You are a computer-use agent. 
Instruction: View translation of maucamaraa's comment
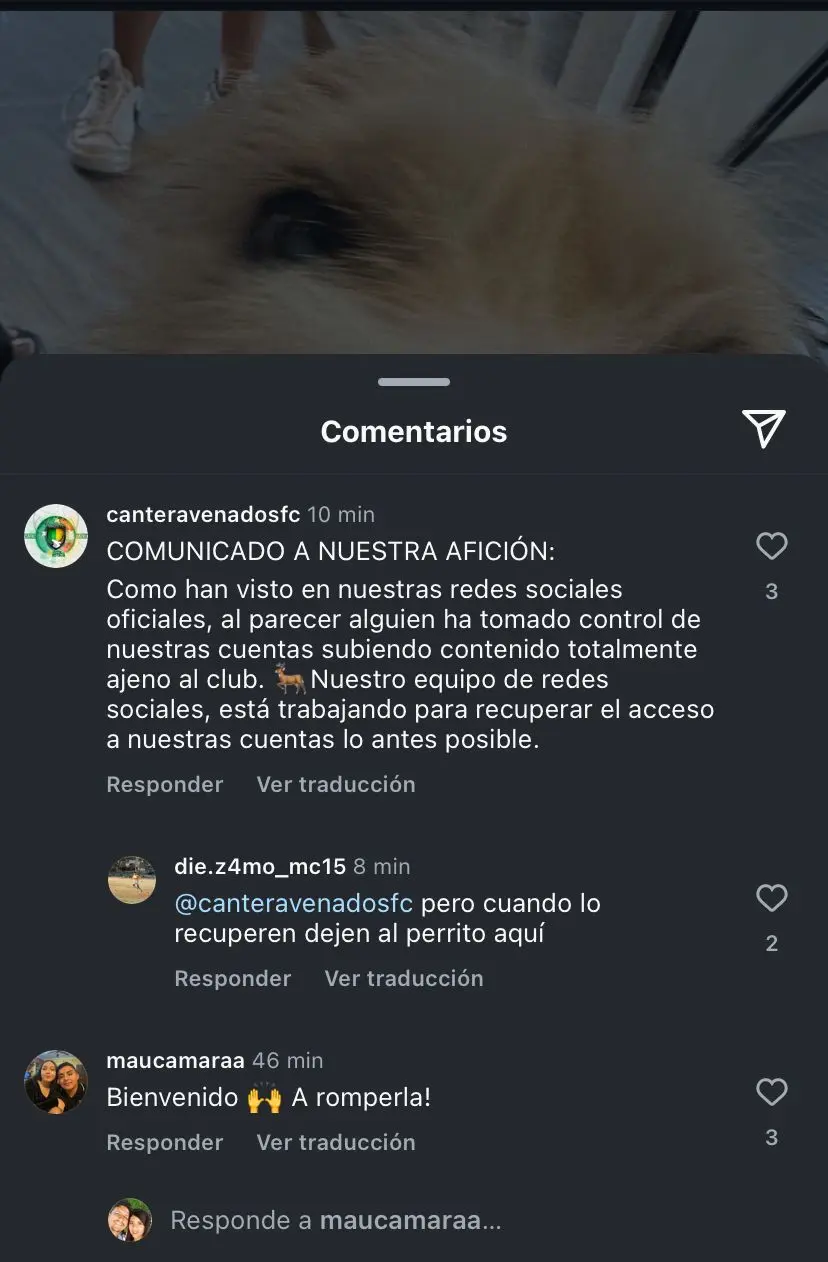pos(335,1143)
